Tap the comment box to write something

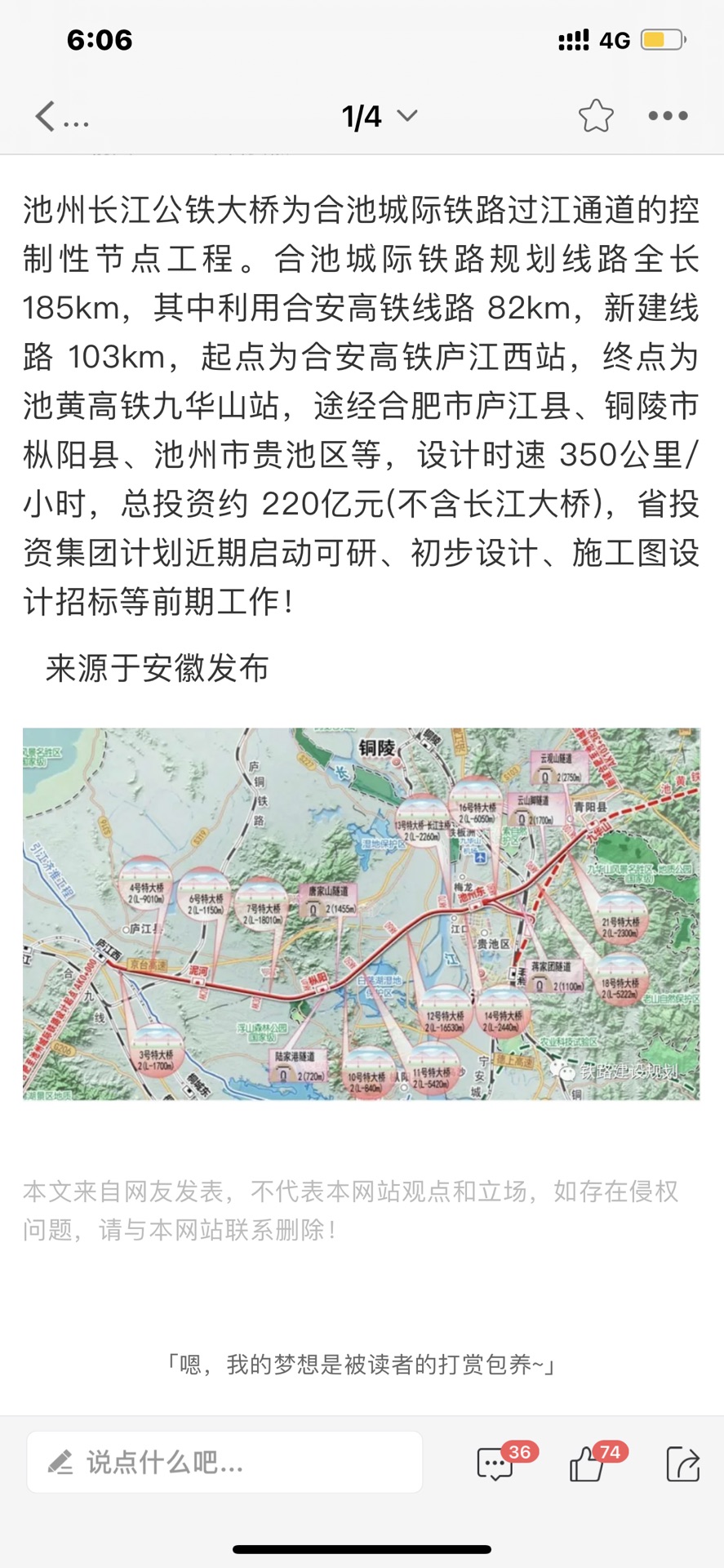(x=224, y=1462)
